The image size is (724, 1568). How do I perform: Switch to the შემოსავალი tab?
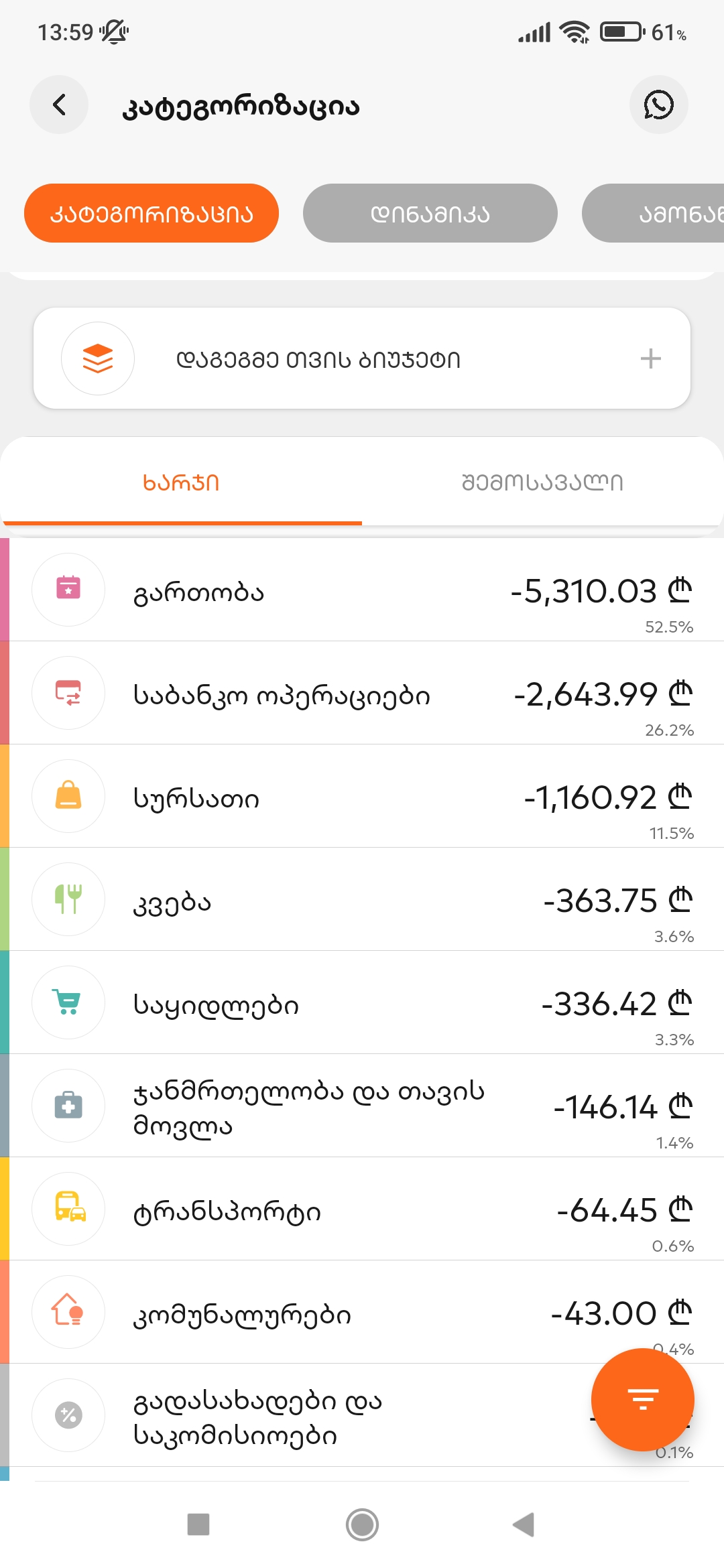coord(542,482)
